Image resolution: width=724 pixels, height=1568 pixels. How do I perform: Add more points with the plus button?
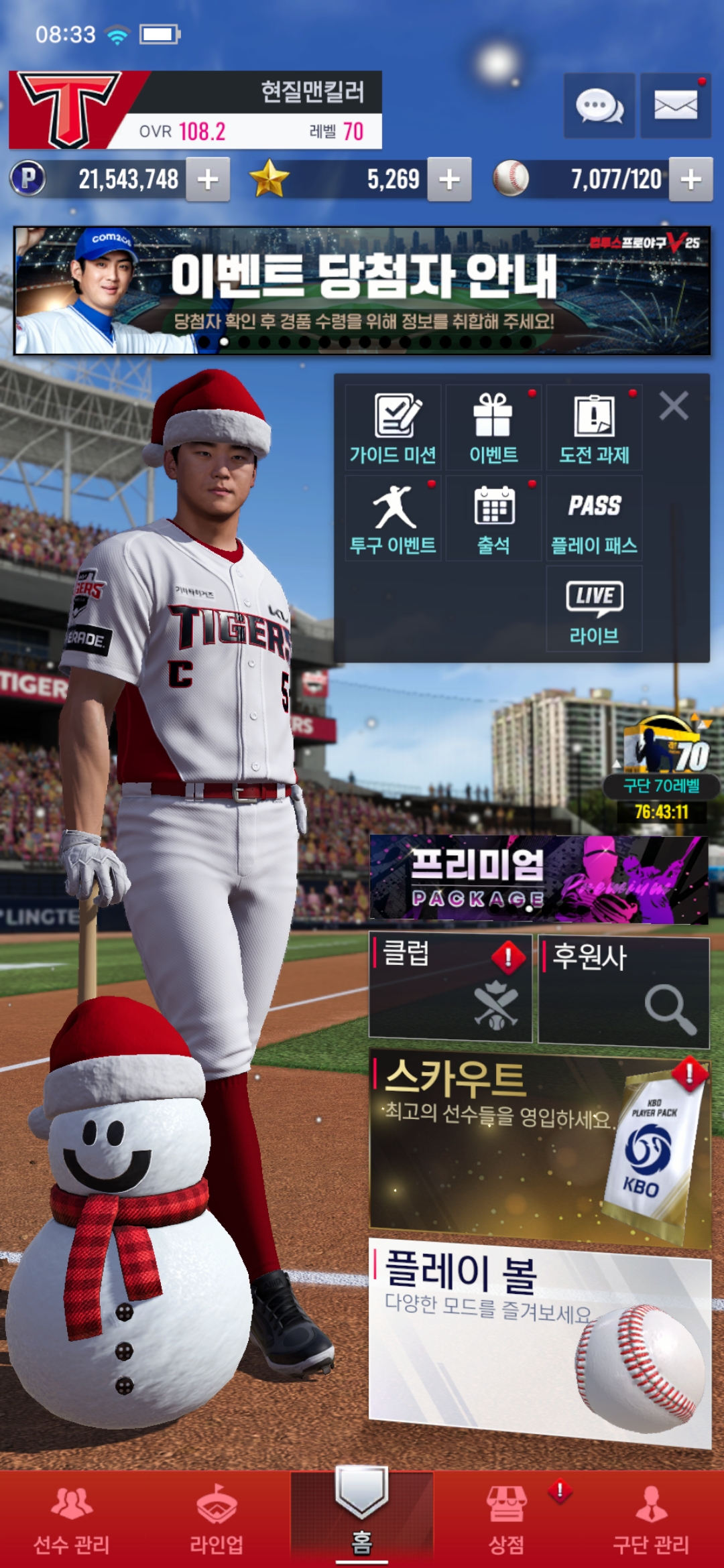208,179
